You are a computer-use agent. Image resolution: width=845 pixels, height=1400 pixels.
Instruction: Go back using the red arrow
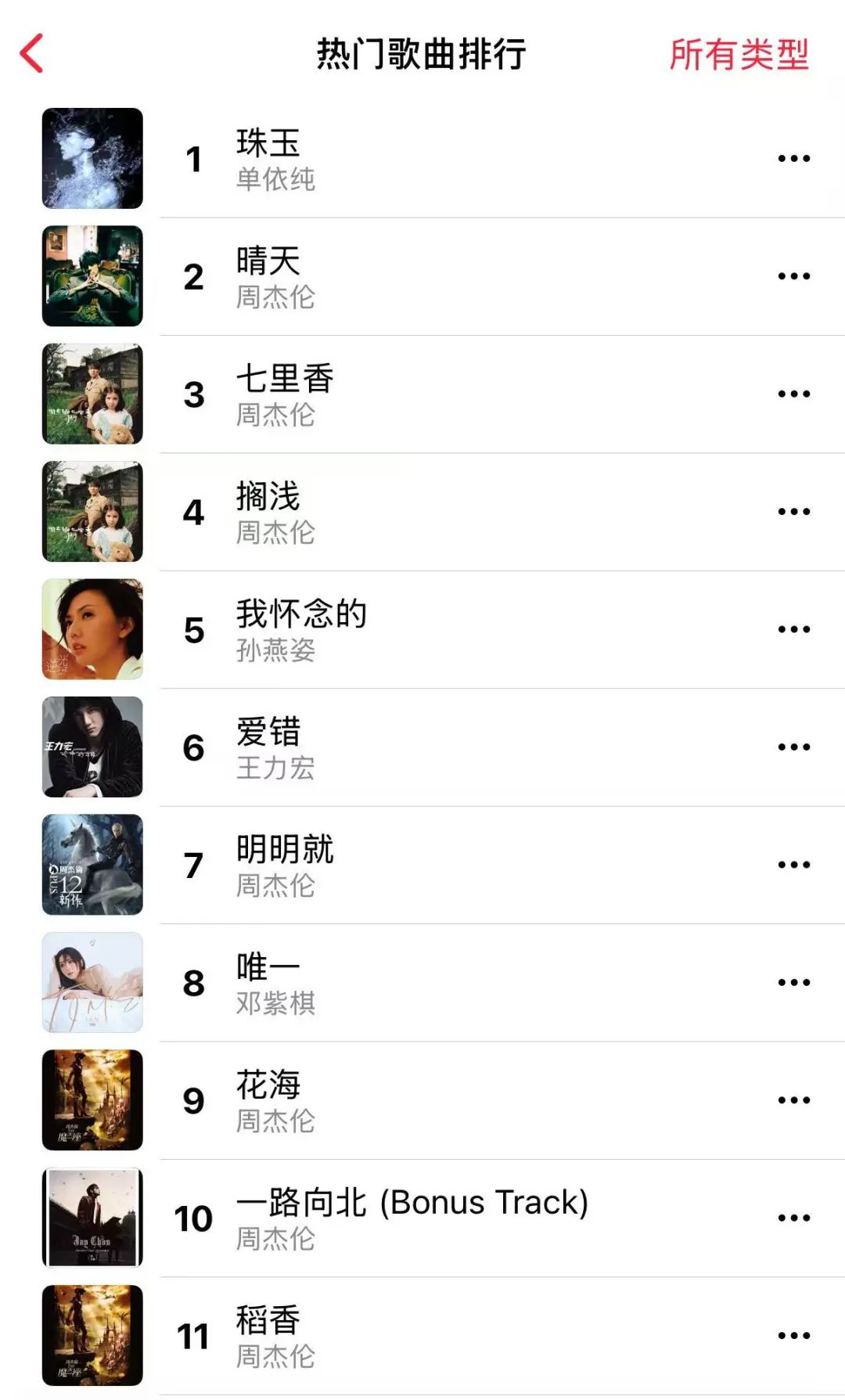[32, 54]
